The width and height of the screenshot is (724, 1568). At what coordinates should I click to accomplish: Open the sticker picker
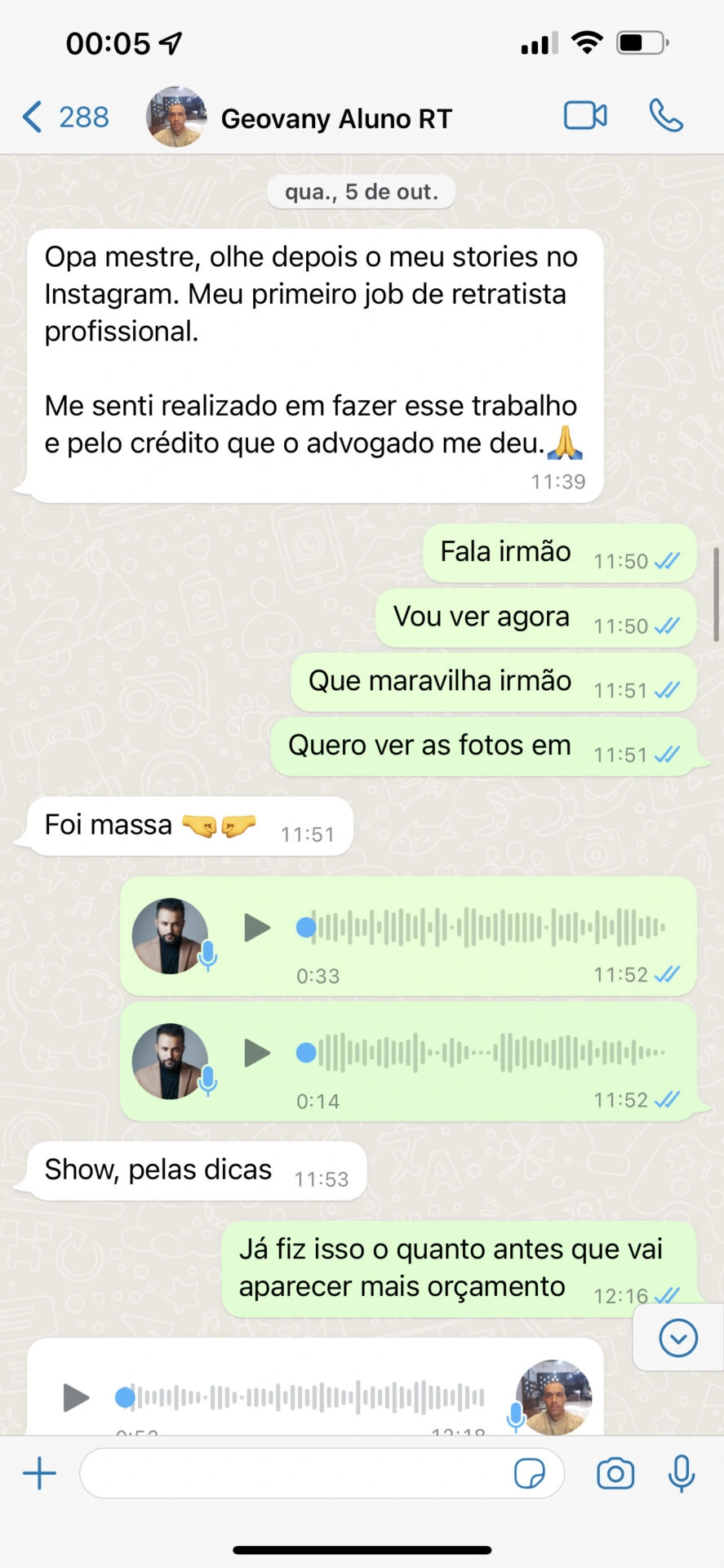coord(530,1474)
